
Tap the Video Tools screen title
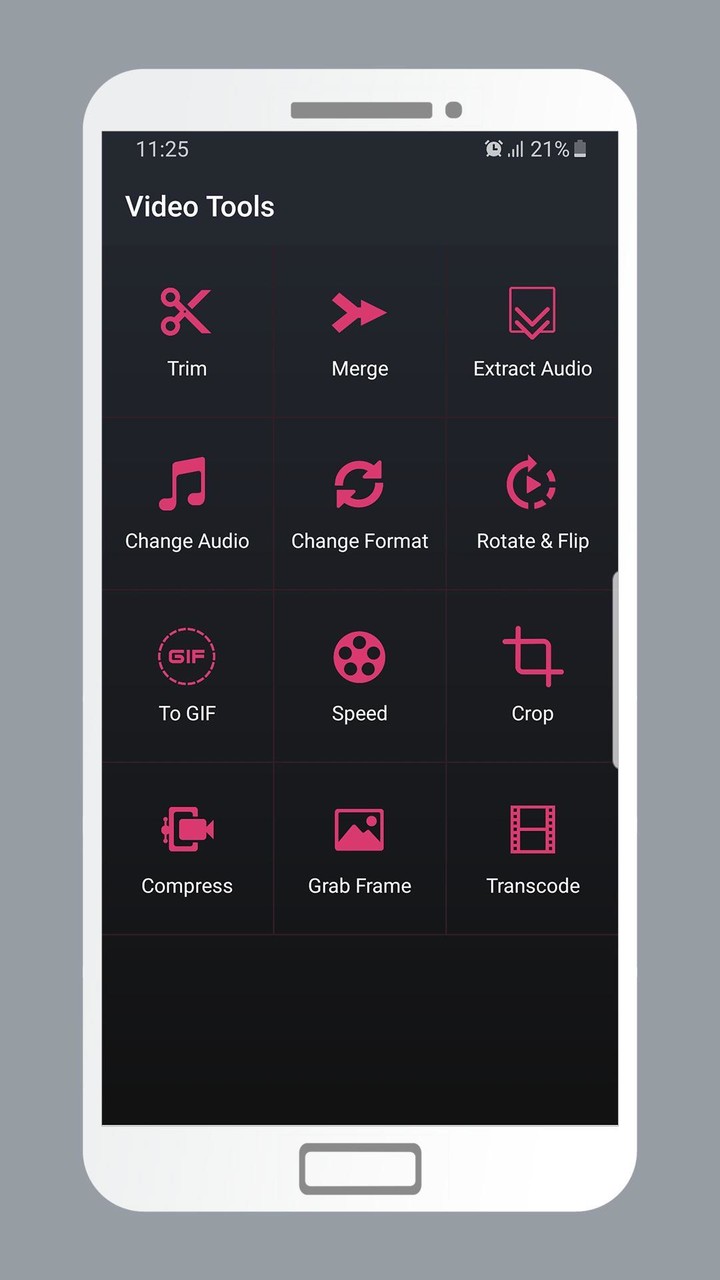click(x=199, y=207)
